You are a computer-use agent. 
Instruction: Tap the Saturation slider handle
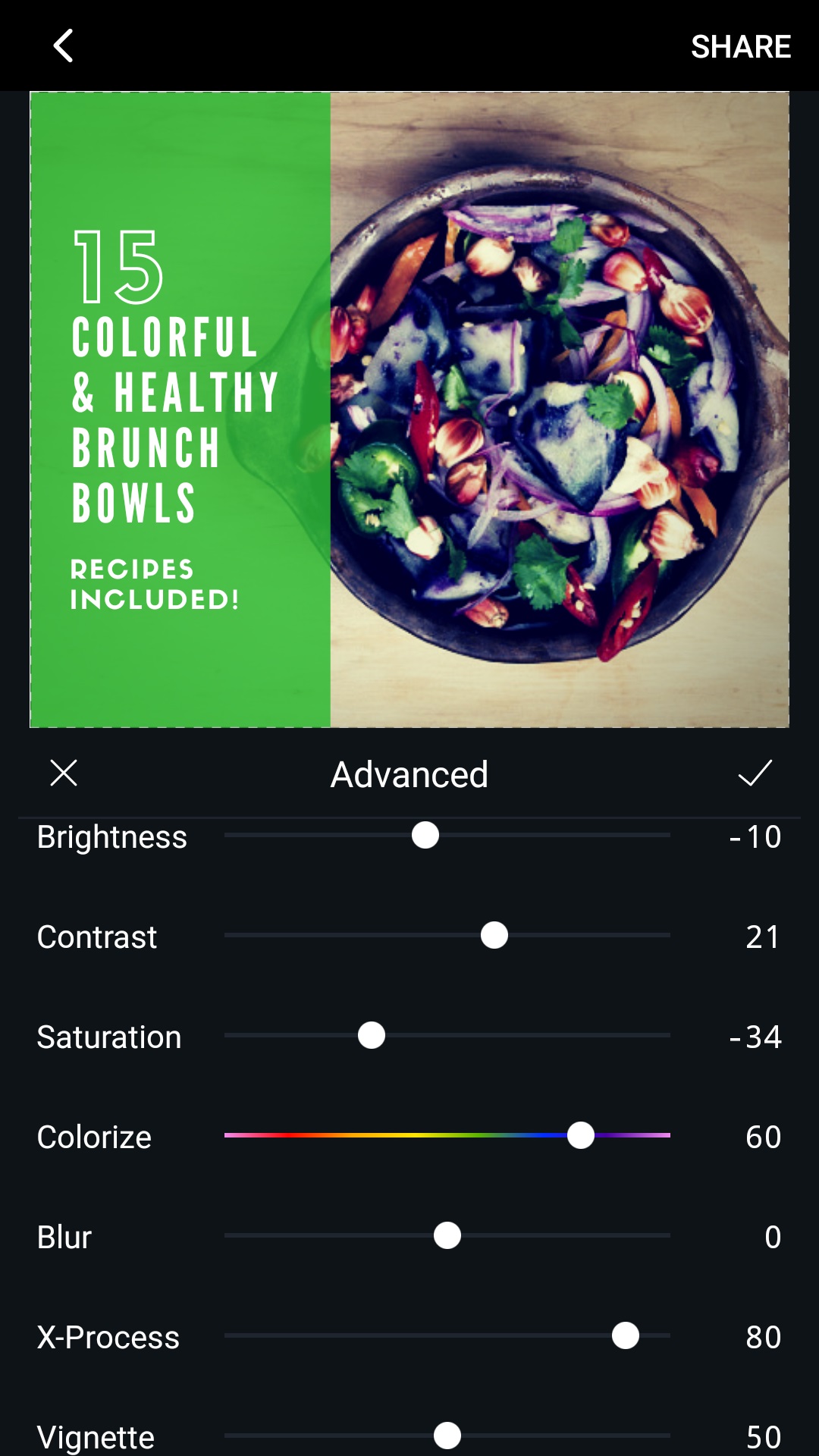coord(372,1035)
